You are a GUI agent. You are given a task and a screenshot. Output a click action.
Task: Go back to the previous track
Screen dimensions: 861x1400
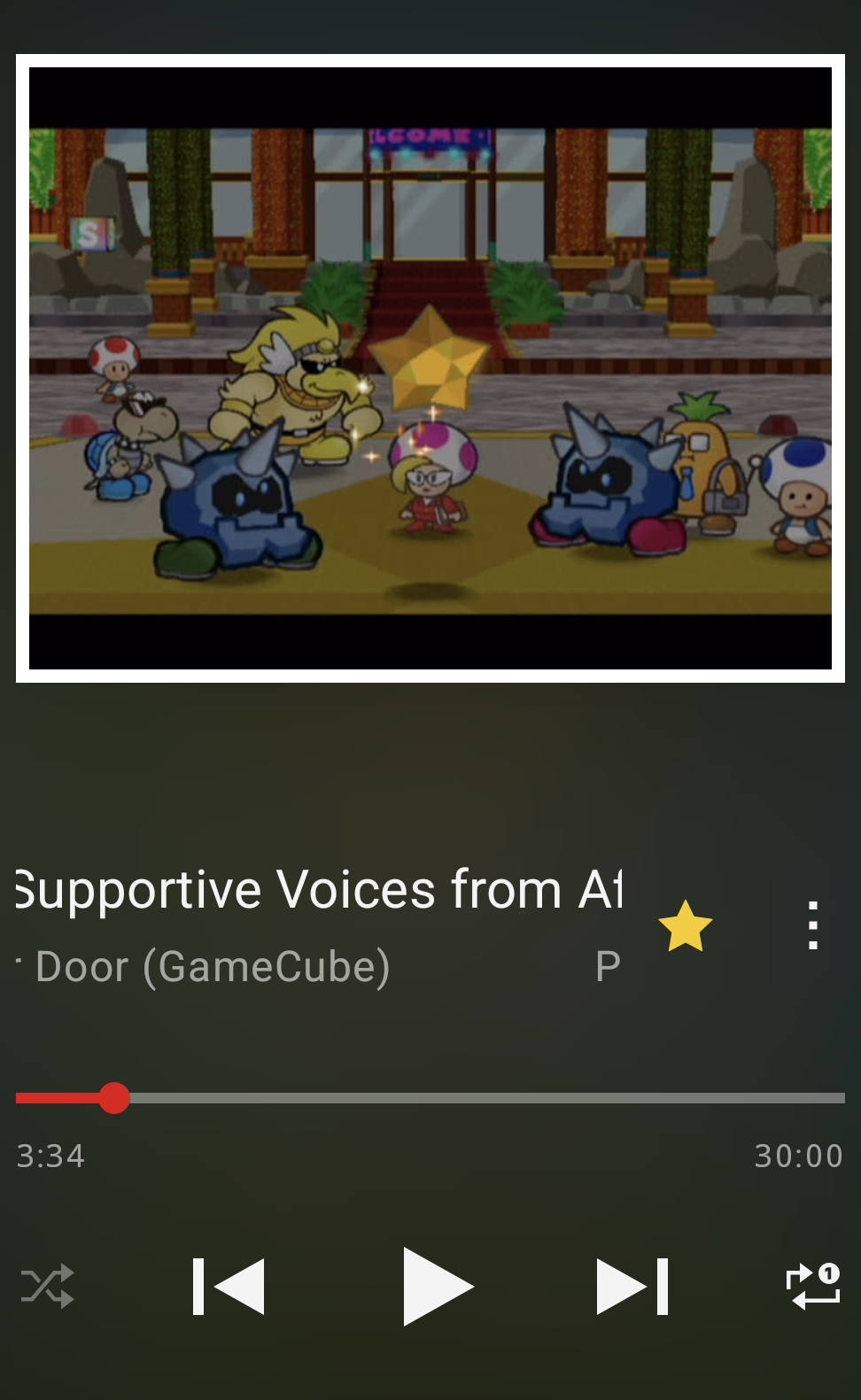point(229,1286)
